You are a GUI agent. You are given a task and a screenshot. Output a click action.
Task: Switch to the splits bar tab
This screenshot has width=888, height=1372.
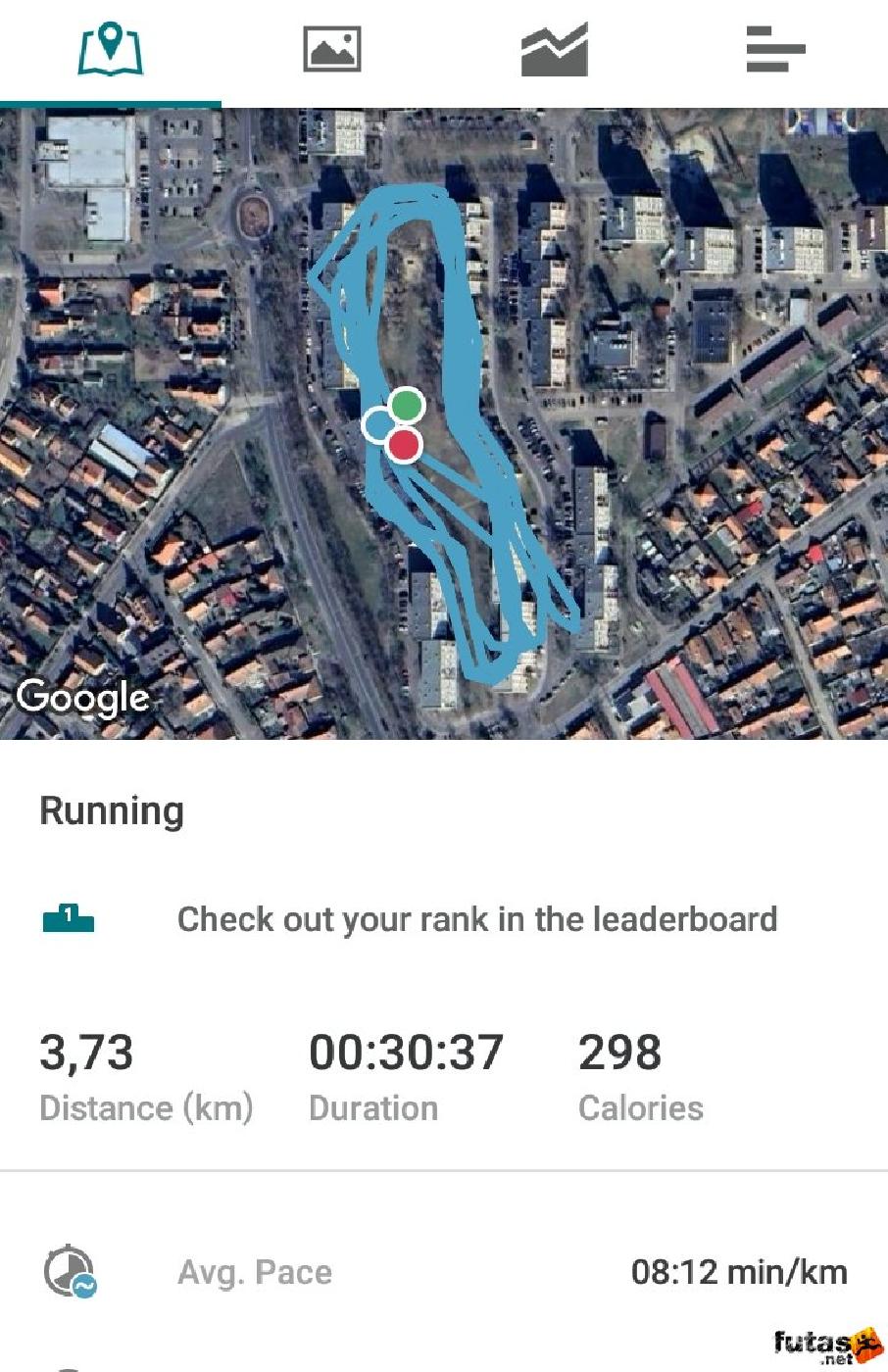(775, 50)
